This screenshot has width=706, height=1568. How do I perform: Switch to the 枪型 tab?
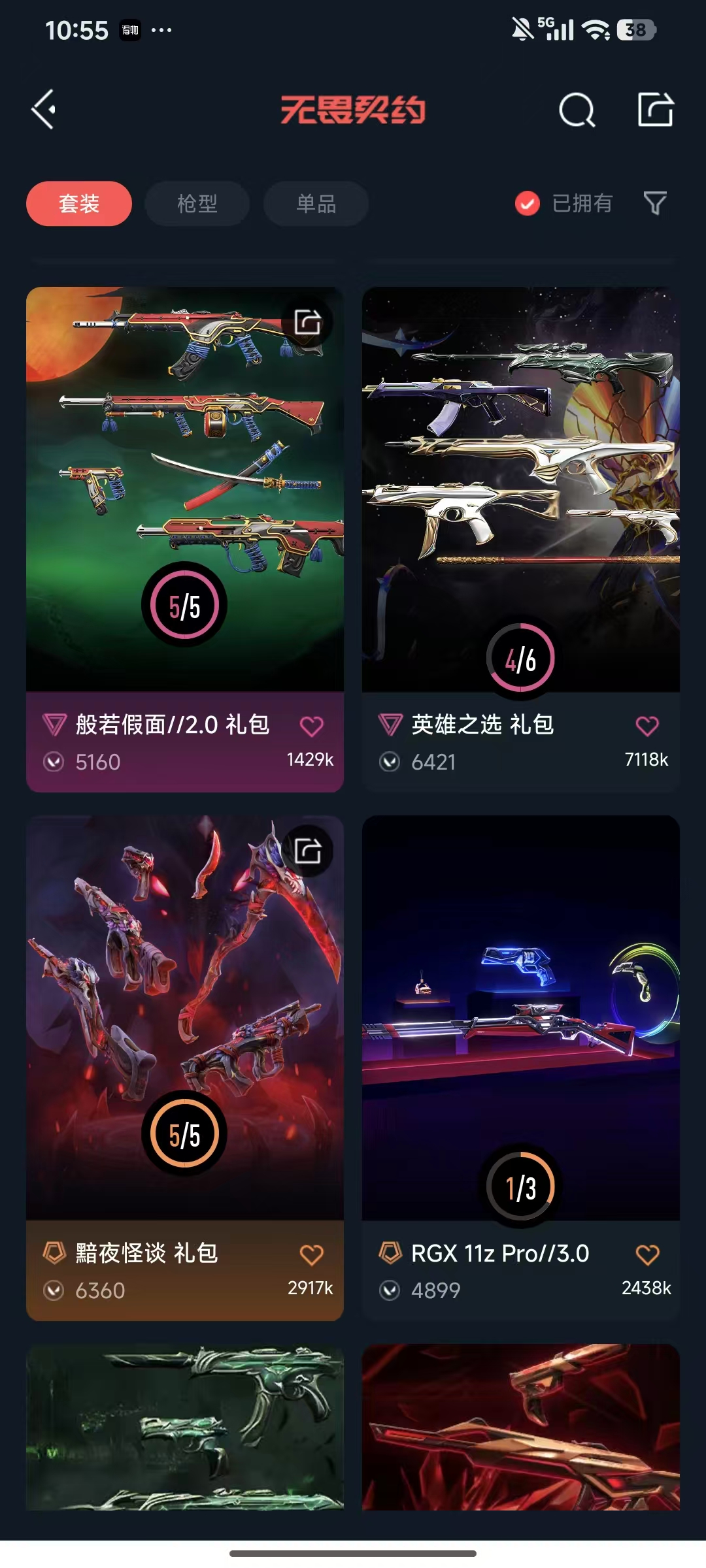(197, 204)
